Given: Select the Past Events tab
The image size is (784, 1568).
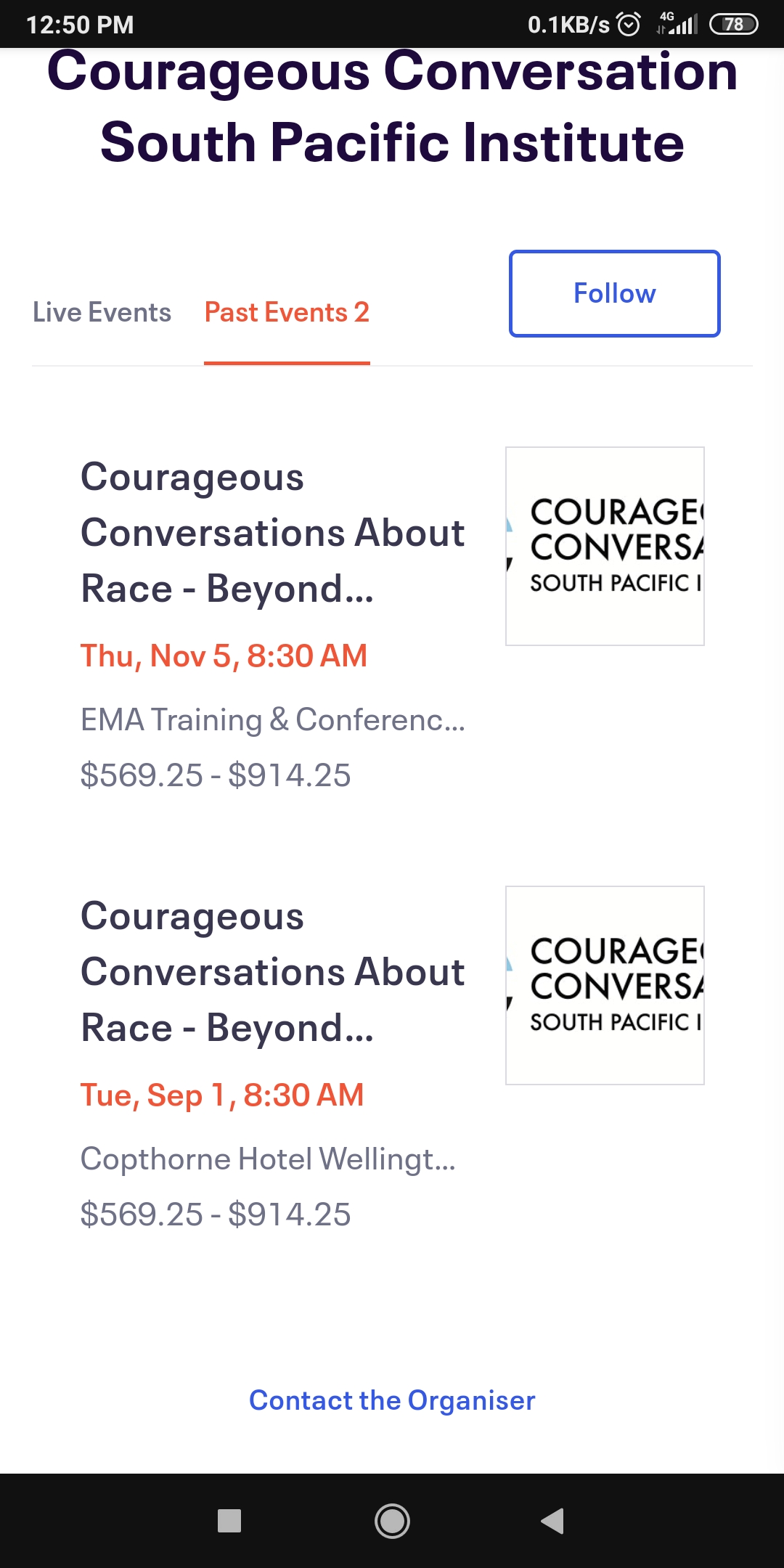Looking at the screenshot, I should pyautogui.click(x=287, y=312).
